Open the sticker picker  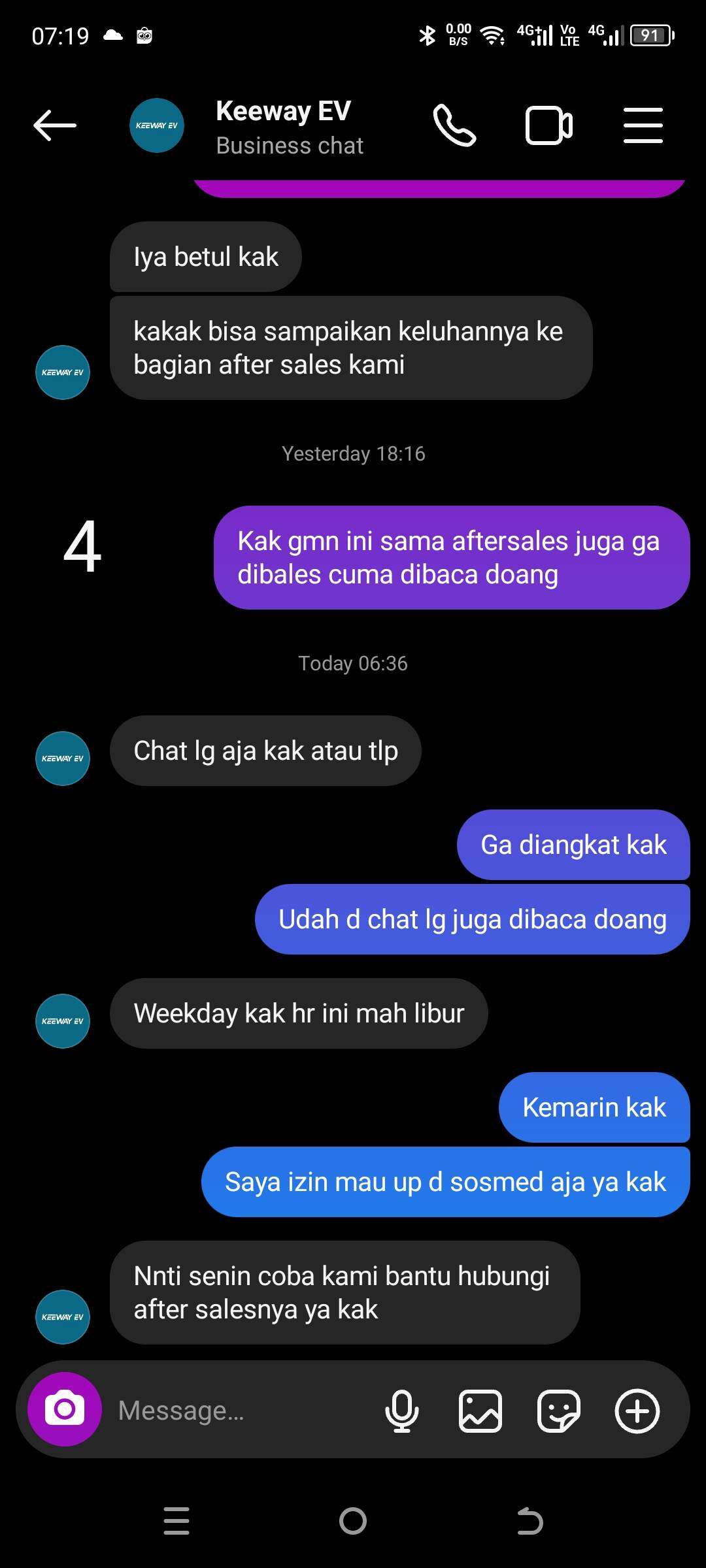pos(558,1411)
